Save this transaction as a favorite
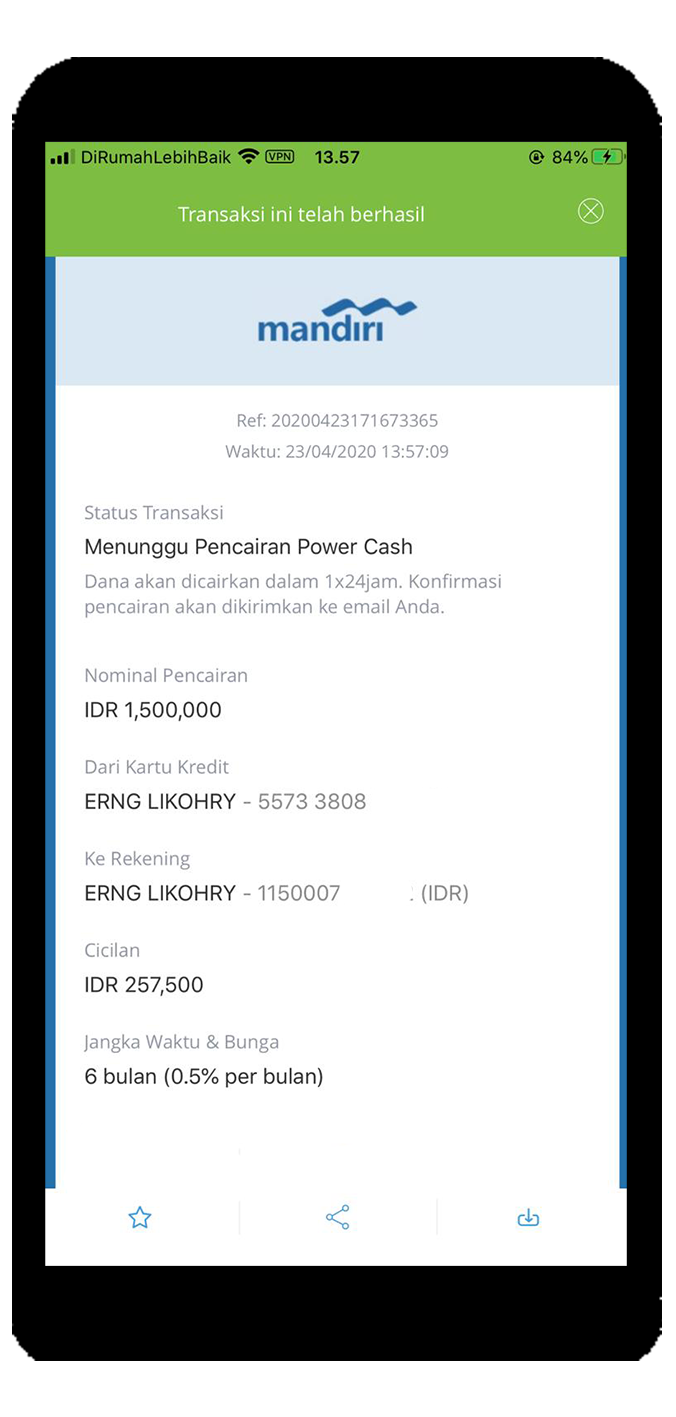676x1417 pixels. coord(140,1217)
